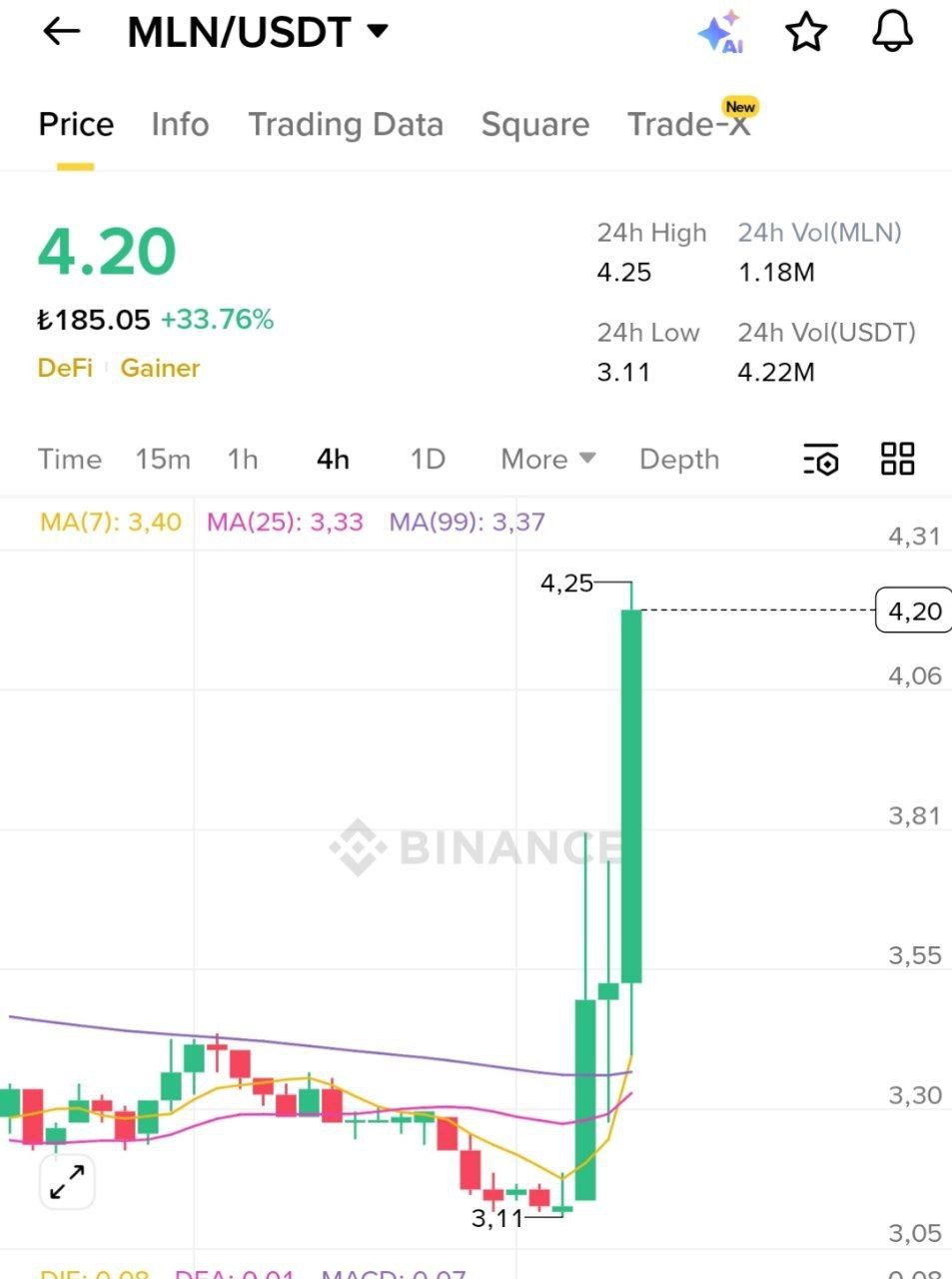Select the 15m chart interval
This screenshot has height=1279, width=952.
pyautogui.click(x=163, y=460)
